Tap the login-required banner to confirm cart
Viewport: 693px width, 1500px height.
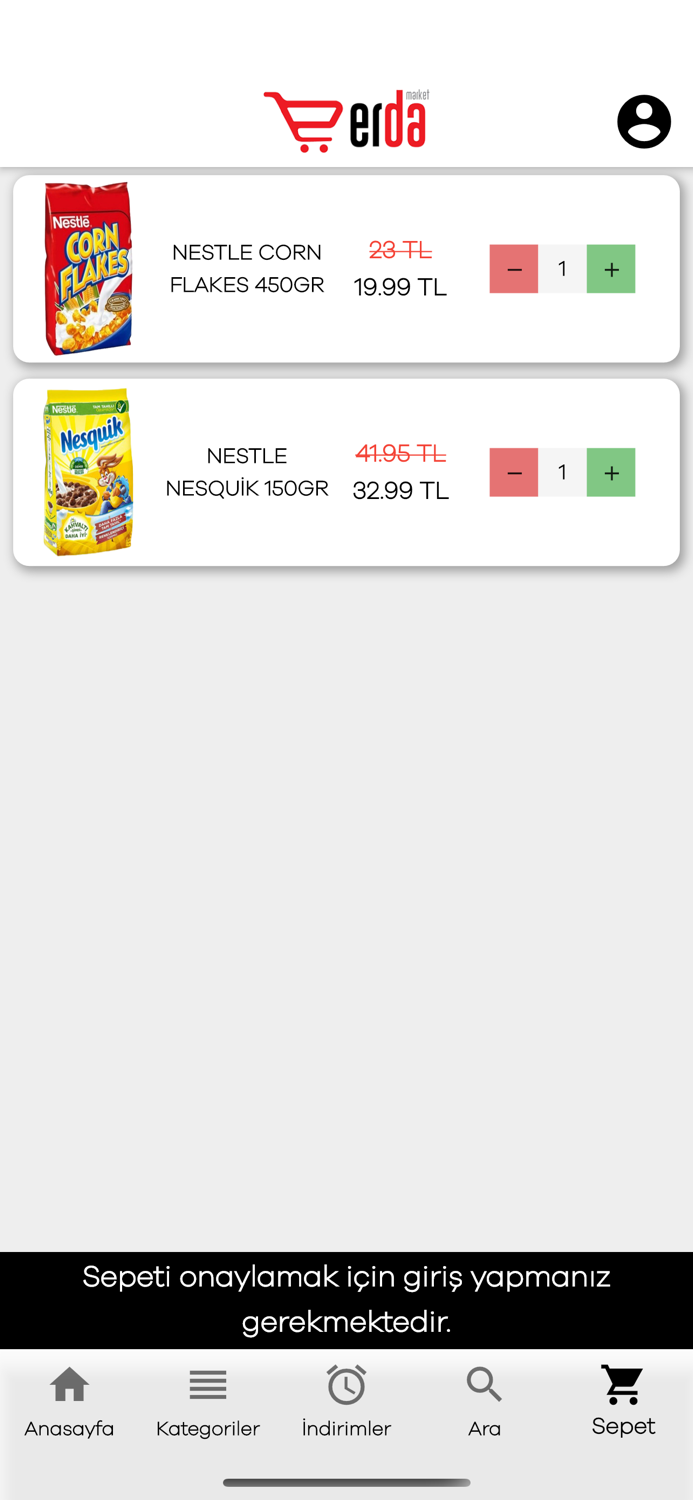346,1299
